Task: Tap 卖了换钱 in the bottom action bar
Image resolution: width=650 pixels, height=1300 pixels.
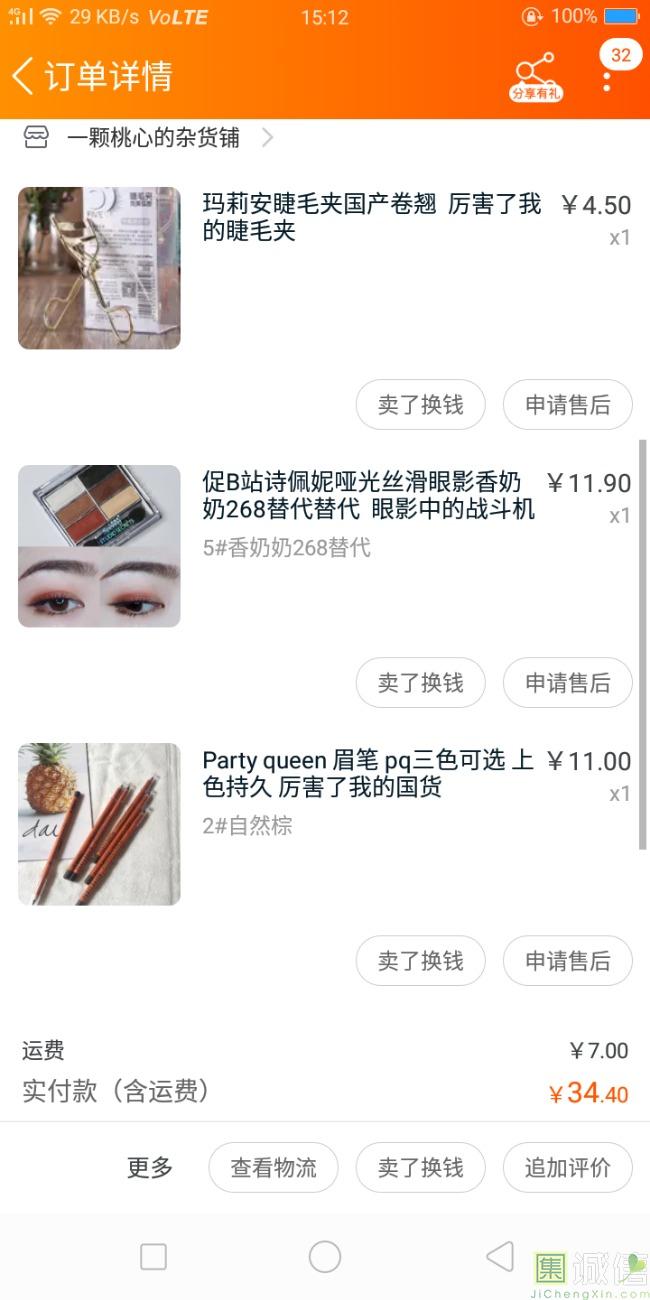Action: coord(421,1167)
